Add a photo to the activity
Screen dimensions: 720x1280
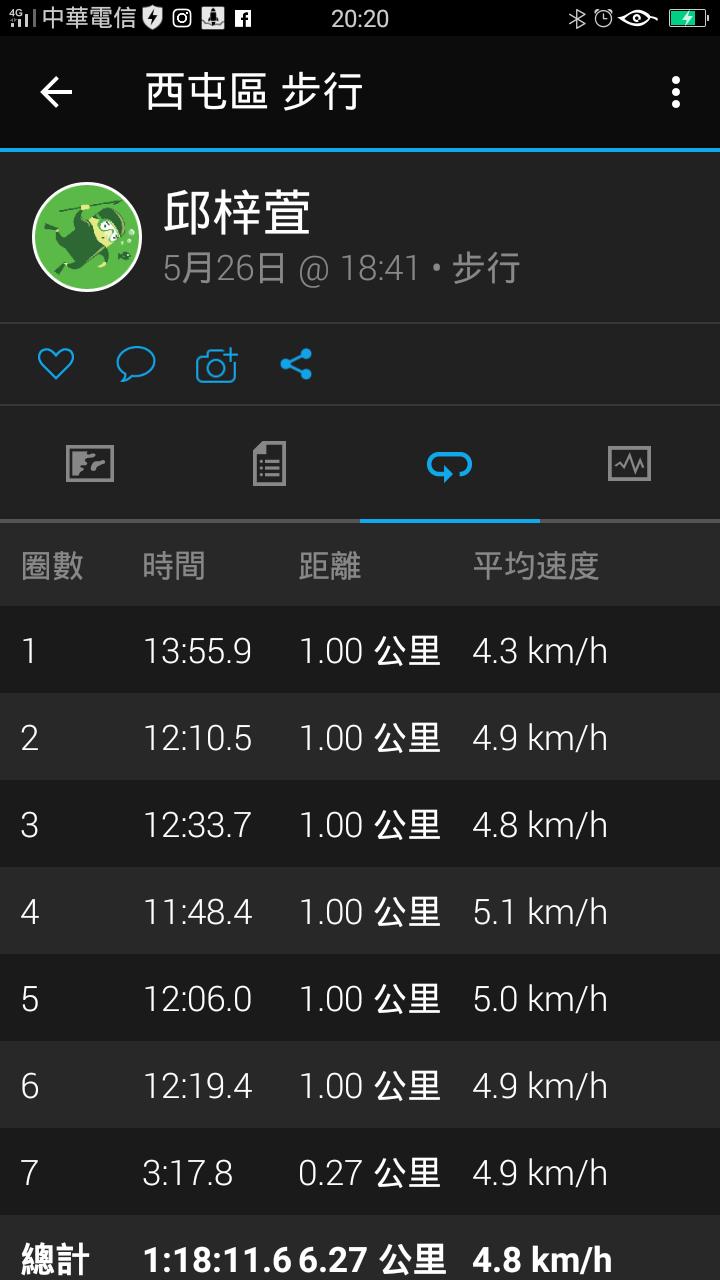point(216,365)
